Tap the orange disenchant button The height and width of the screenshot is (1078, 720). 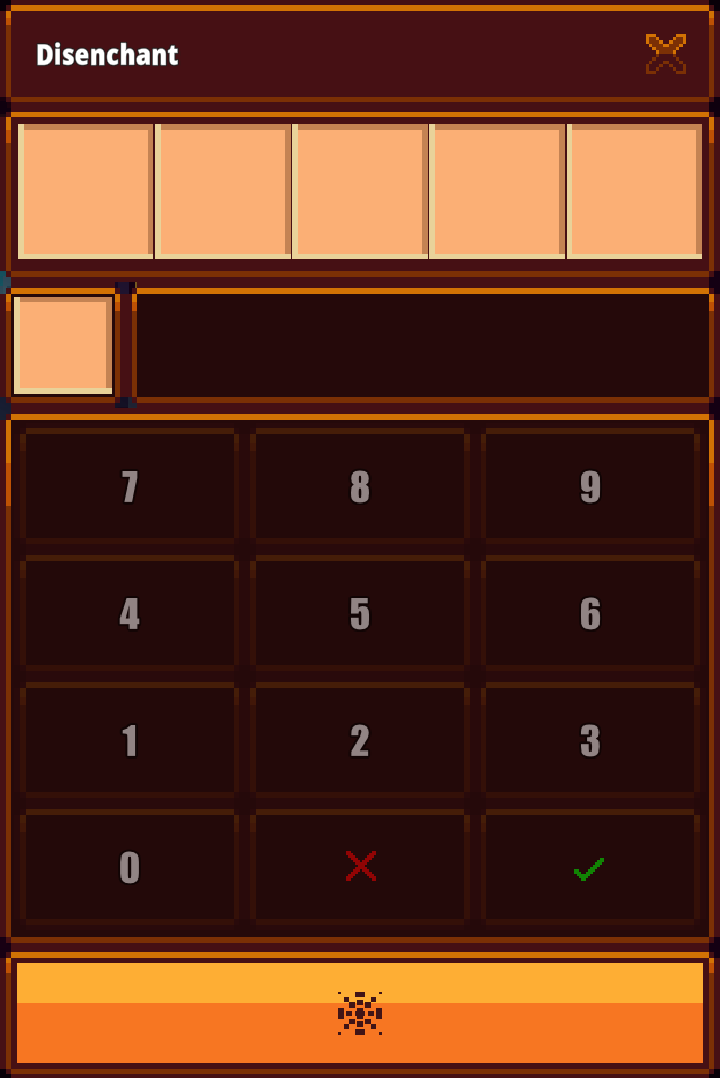pos(360,1012)
